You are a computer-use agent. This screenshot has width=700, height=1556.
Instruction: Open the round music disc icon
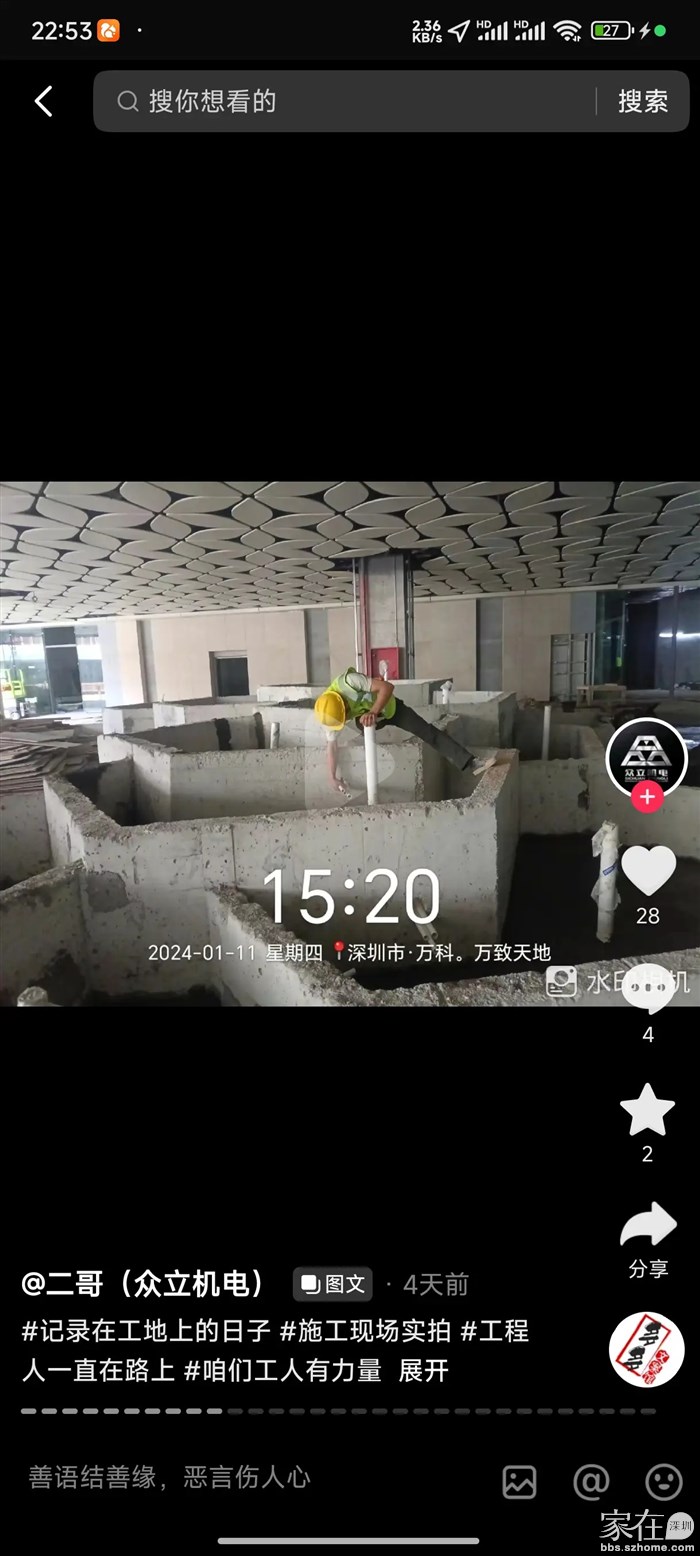(x=647, y=1350)
